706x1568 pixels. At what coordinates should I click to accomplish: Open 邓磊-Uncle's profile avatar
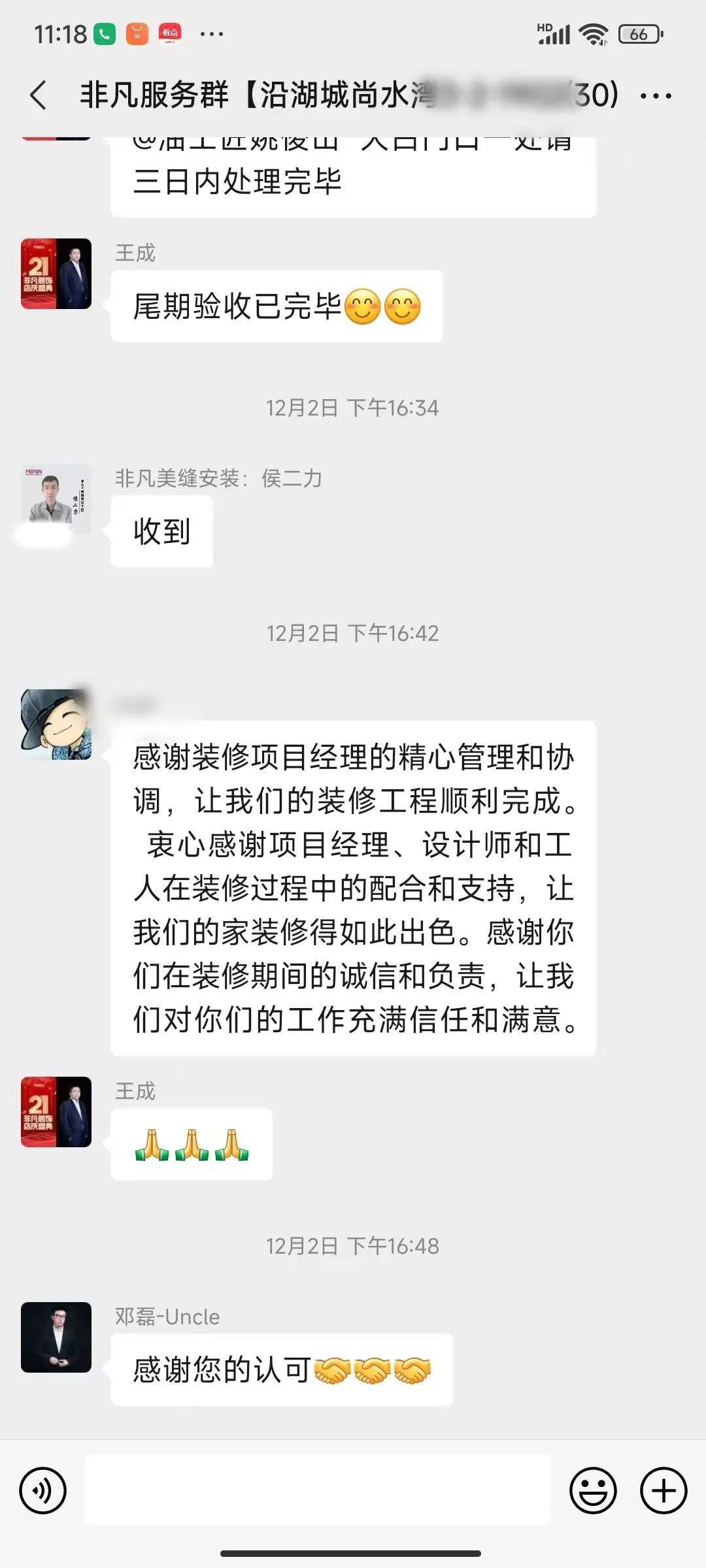pos(56,1337)
